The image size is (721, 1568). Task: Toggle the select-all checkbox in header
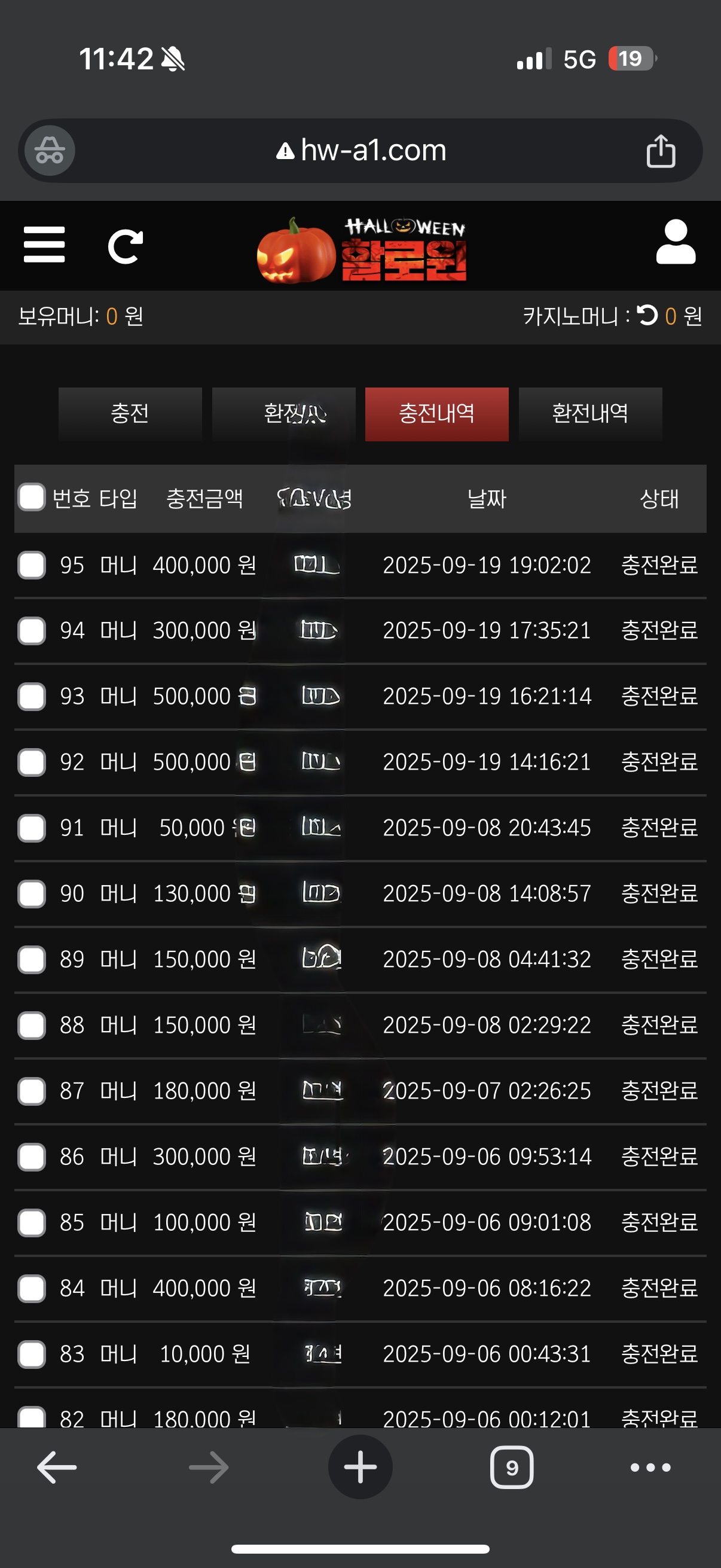click(32, 498)
